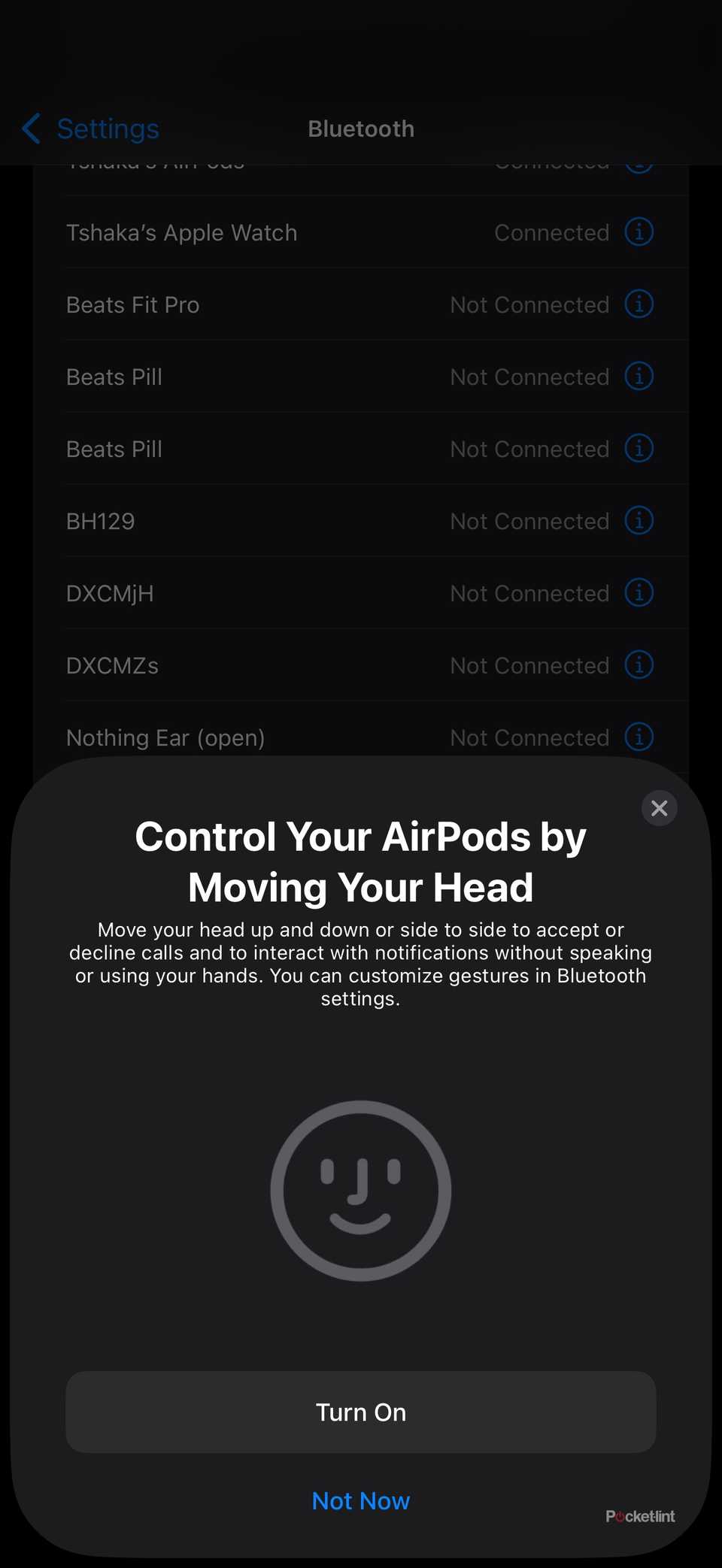Screen dimensions: 722x1568
Task: Open info for the first Beats Pill
Action: pyautogui.click(x=638, y=377)
